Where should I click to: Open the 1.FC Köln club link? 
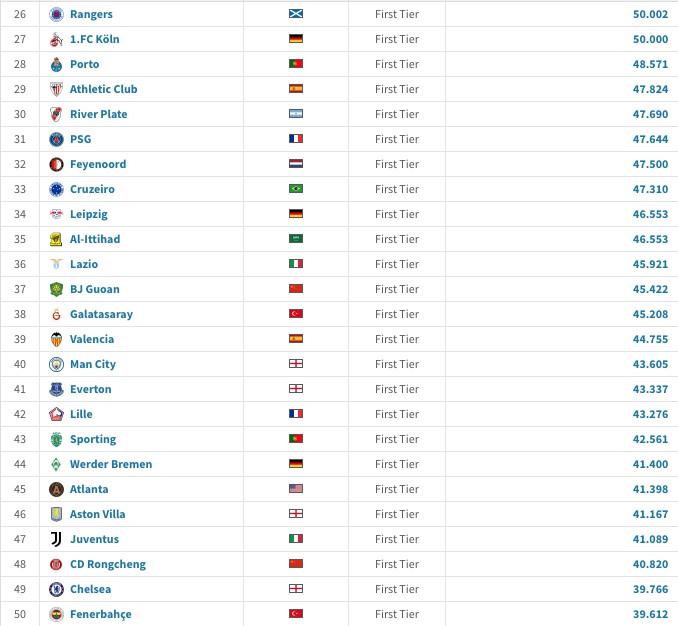click(x=96, y=39)
